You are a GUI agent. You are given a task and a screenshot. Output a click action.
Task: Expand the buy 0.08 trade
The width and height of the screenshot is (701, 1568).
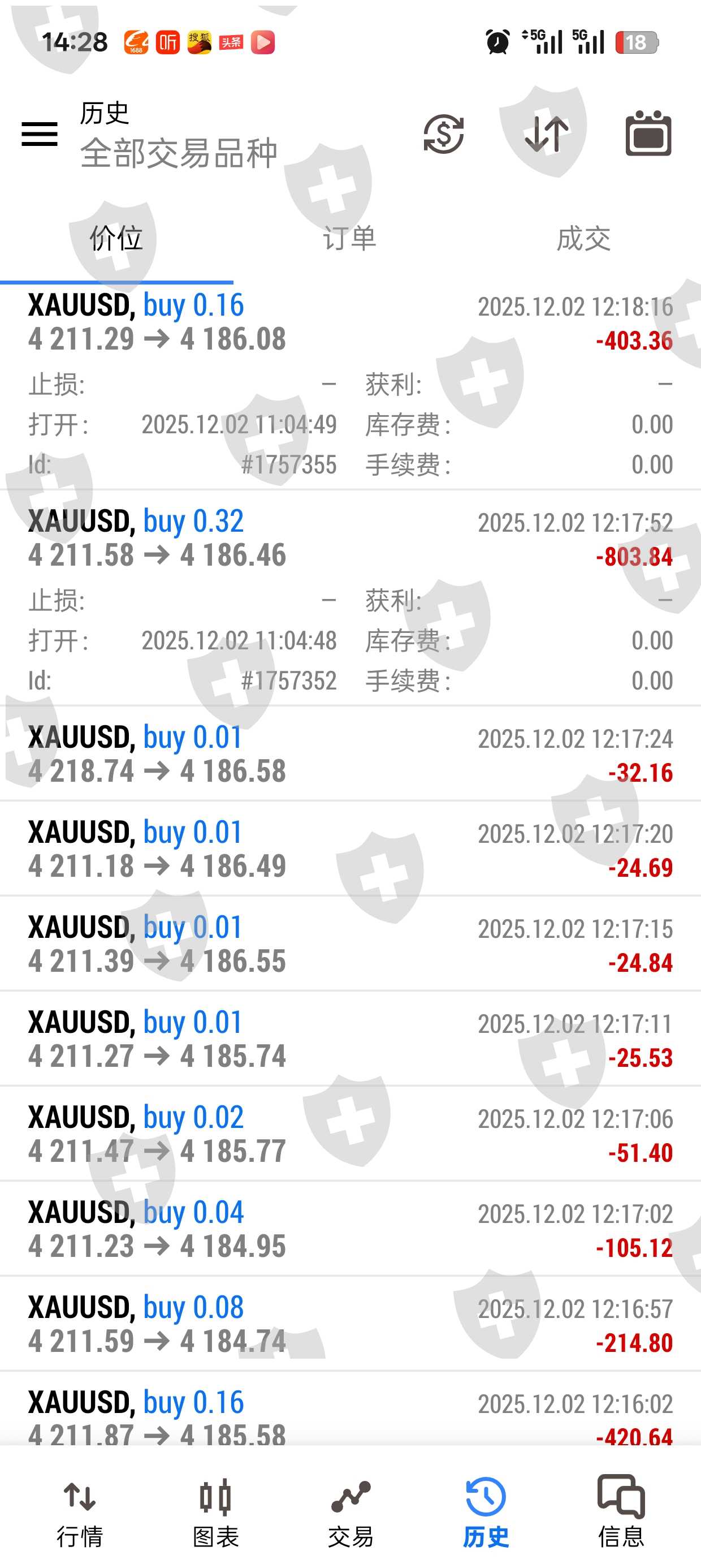350,1324
